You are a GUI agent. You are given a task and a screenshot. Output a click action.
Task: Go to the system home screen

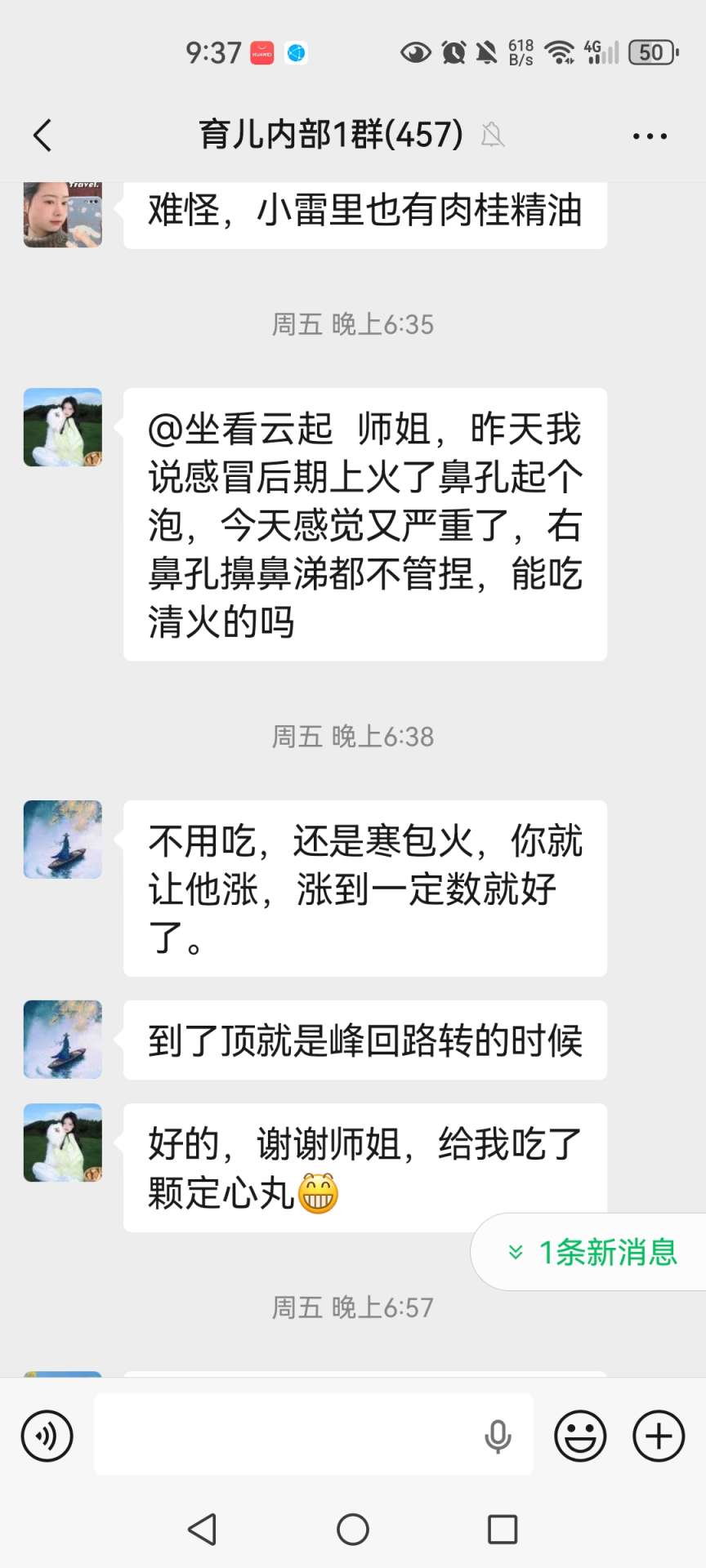coord(353,1529)
